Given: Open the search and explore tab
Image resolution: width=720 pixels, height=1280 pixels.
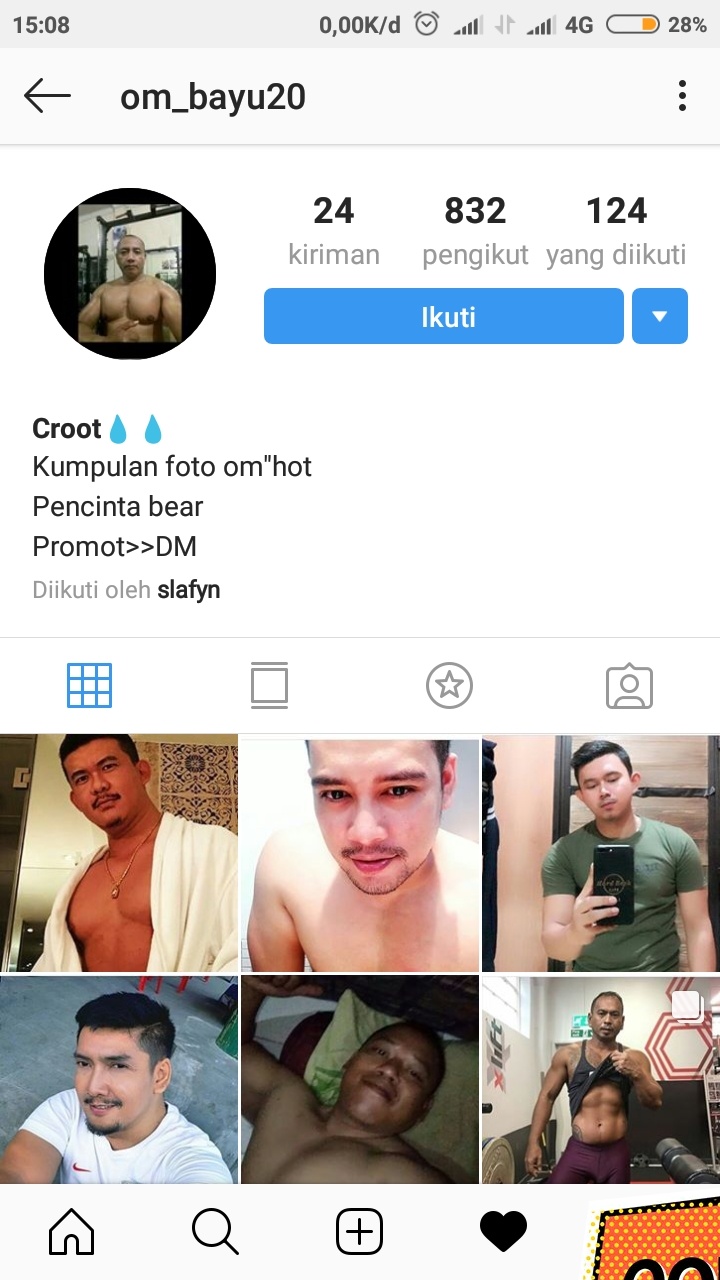Looking at the screenshot, I should pos(216,1232).
